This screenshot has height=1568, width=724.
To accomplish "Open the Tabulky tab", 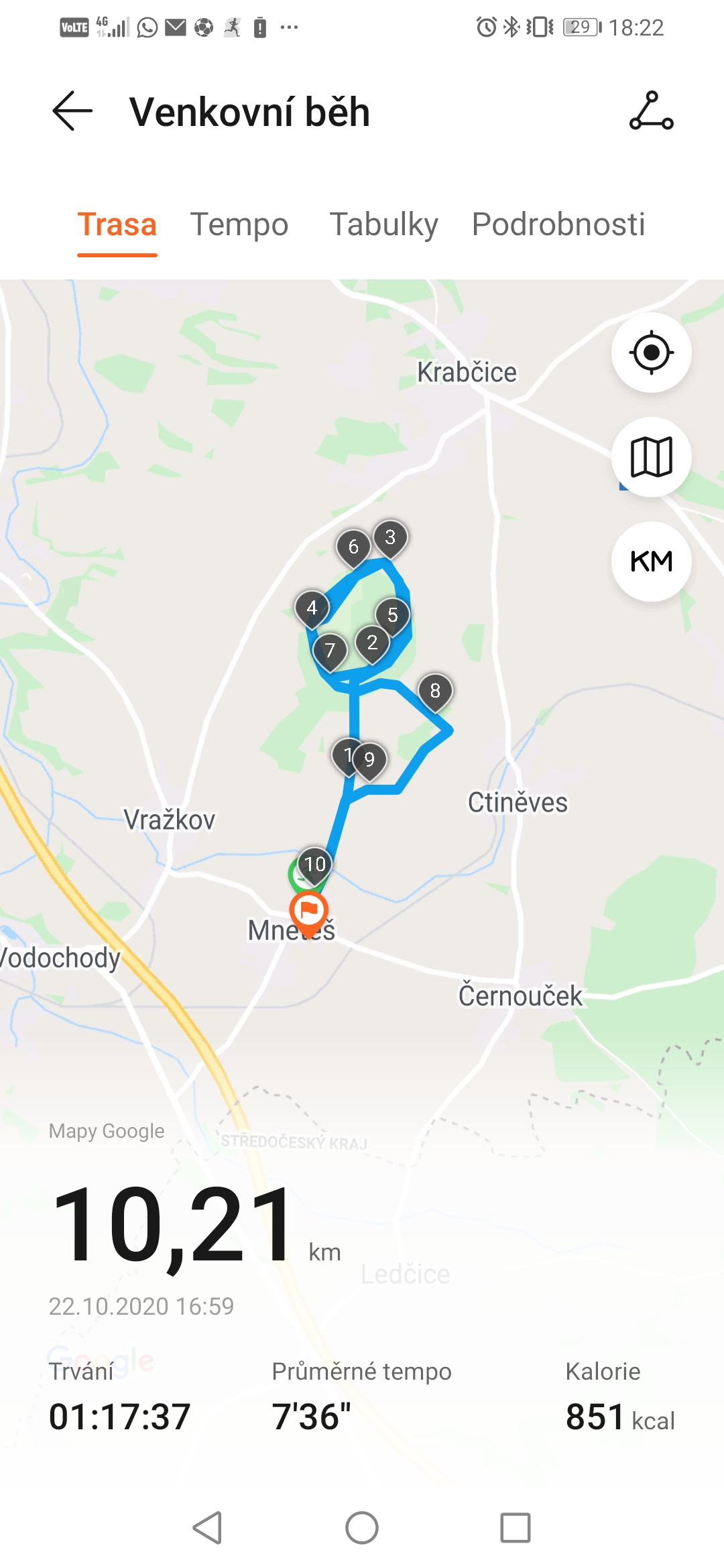I will (383, 224).
